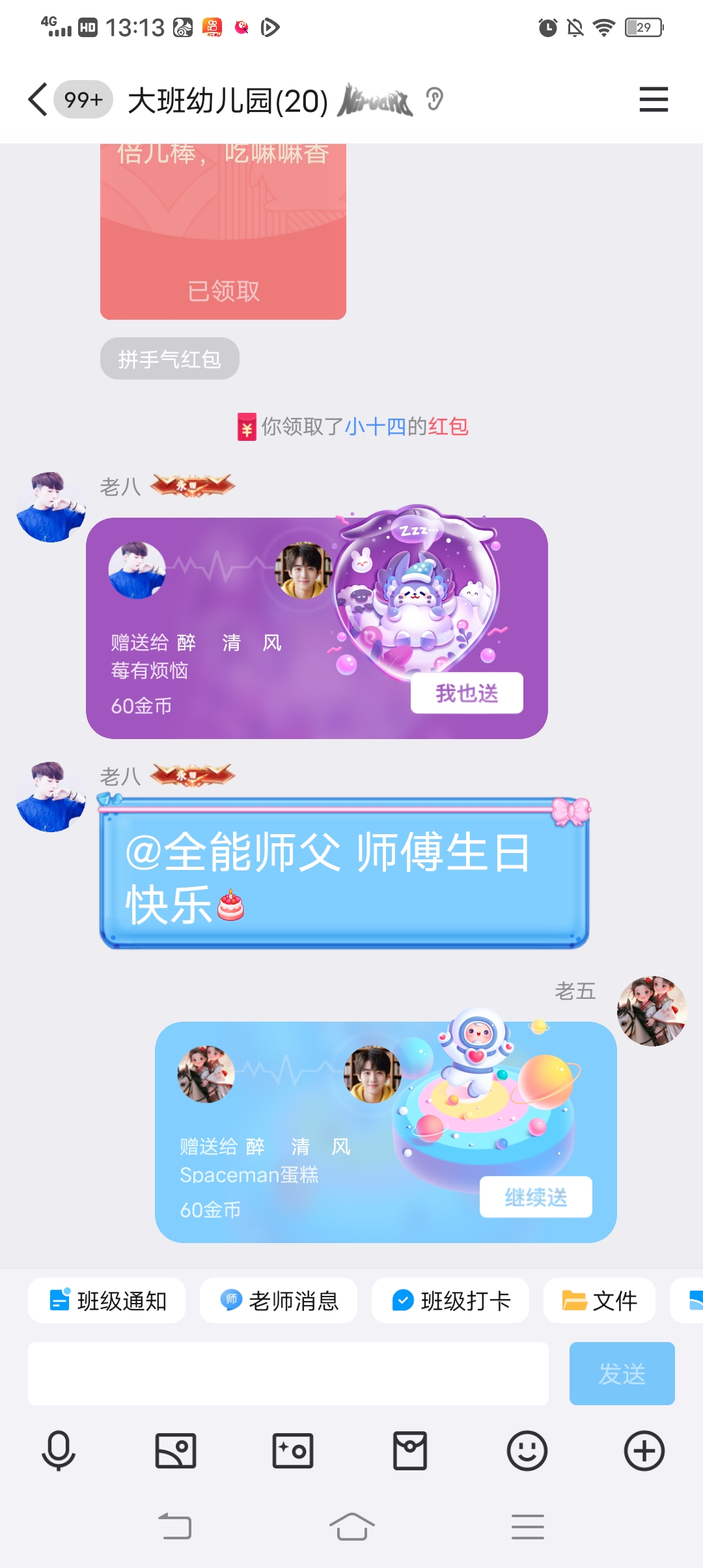Open the 文件 shortcut
Viewport: 703px width, 1568px height.
[x=600, y=1300]
